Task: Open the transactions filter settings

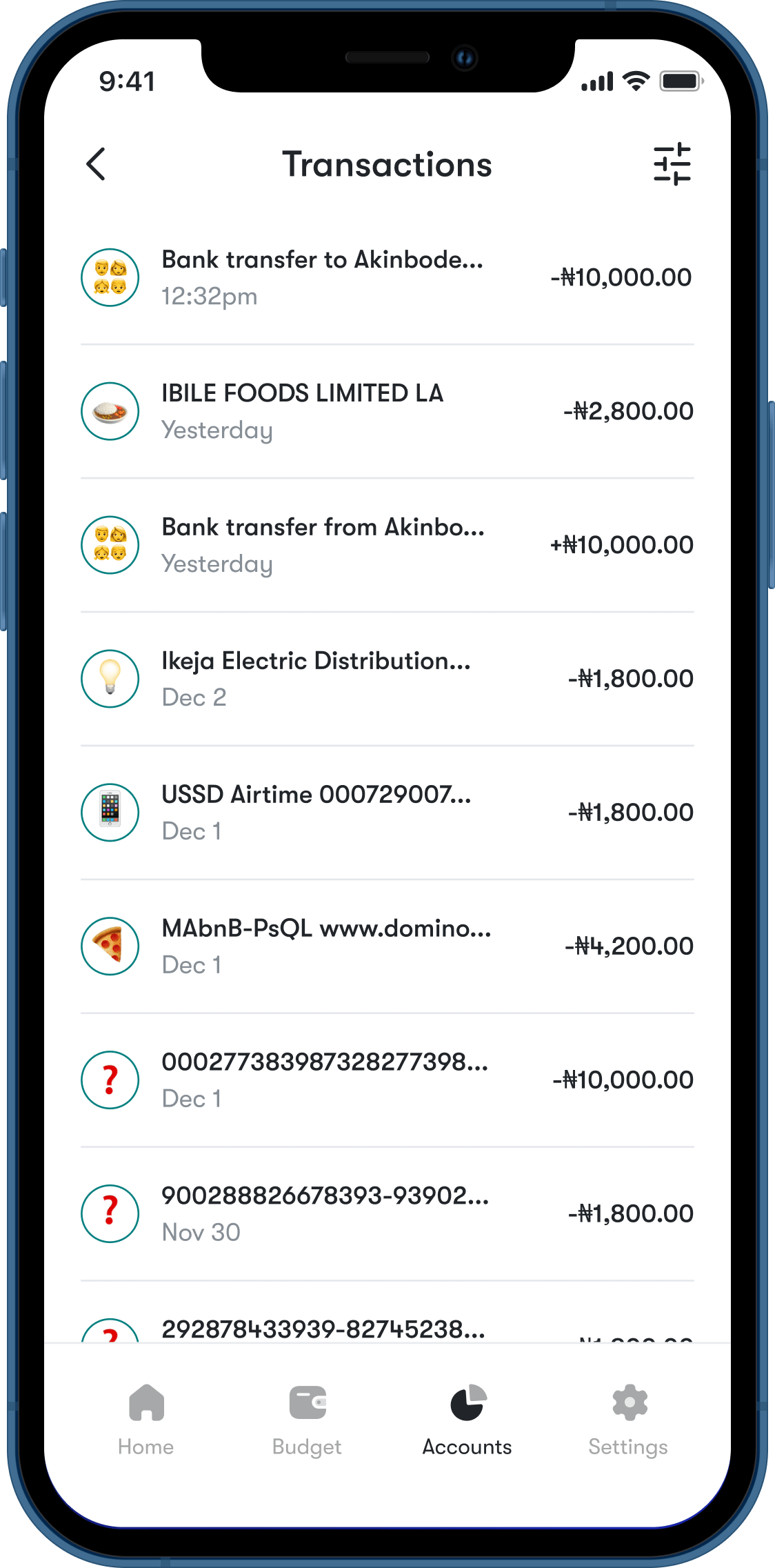Action: coord(672,164)
